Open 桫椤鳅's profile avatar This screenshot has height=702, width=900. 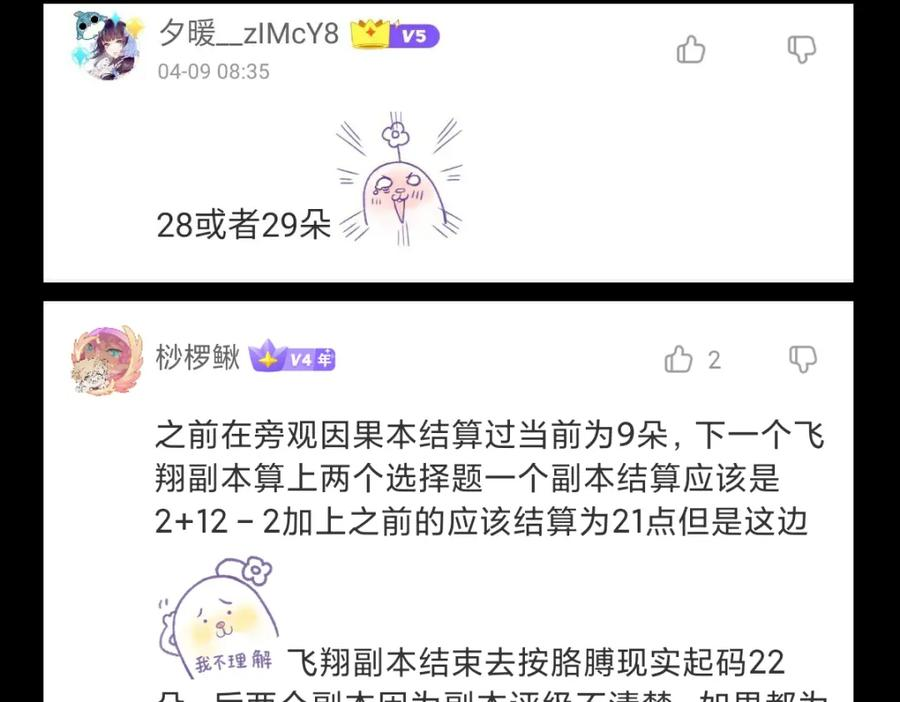click(x=107, y=360)
